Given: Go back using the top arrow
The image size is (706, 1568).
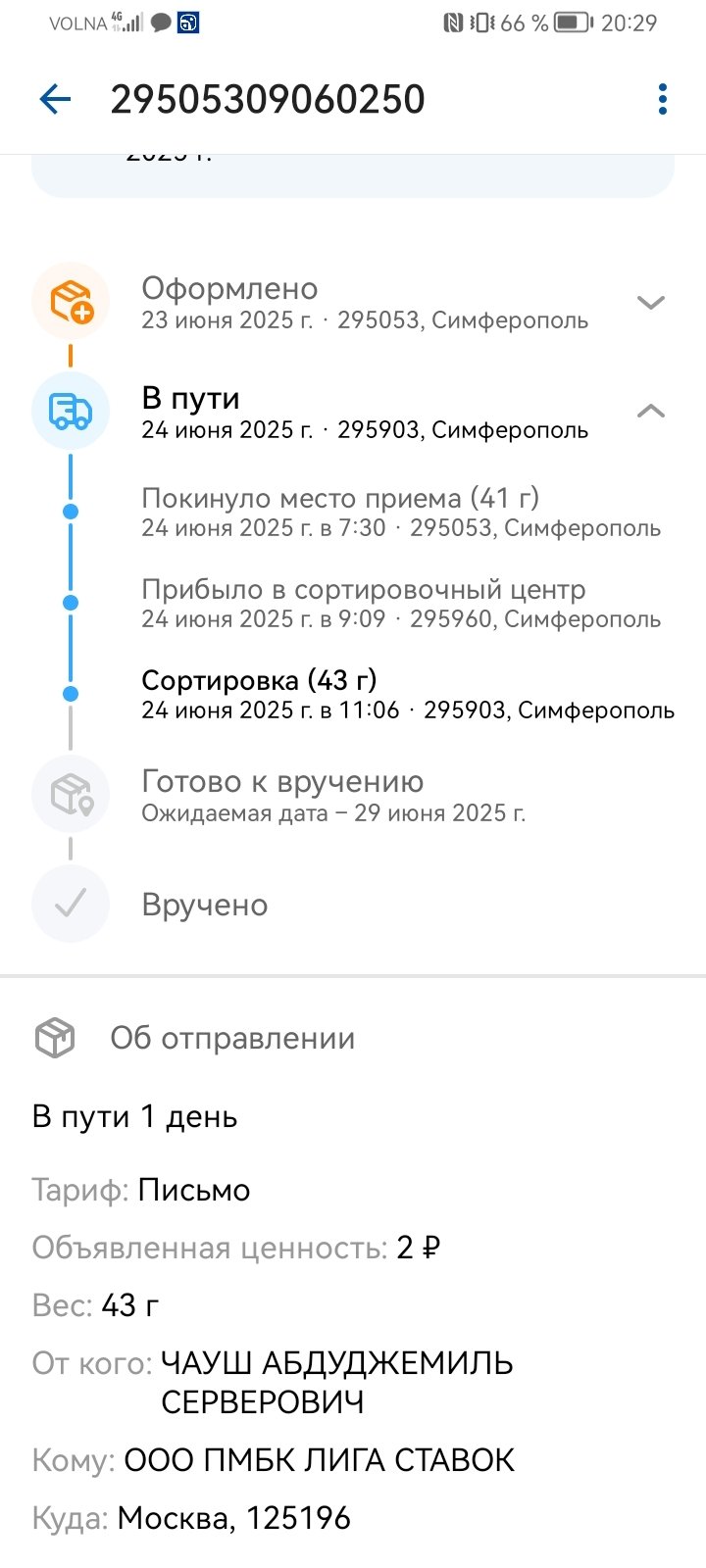Looking at the screenshot, I should point(55,99).
